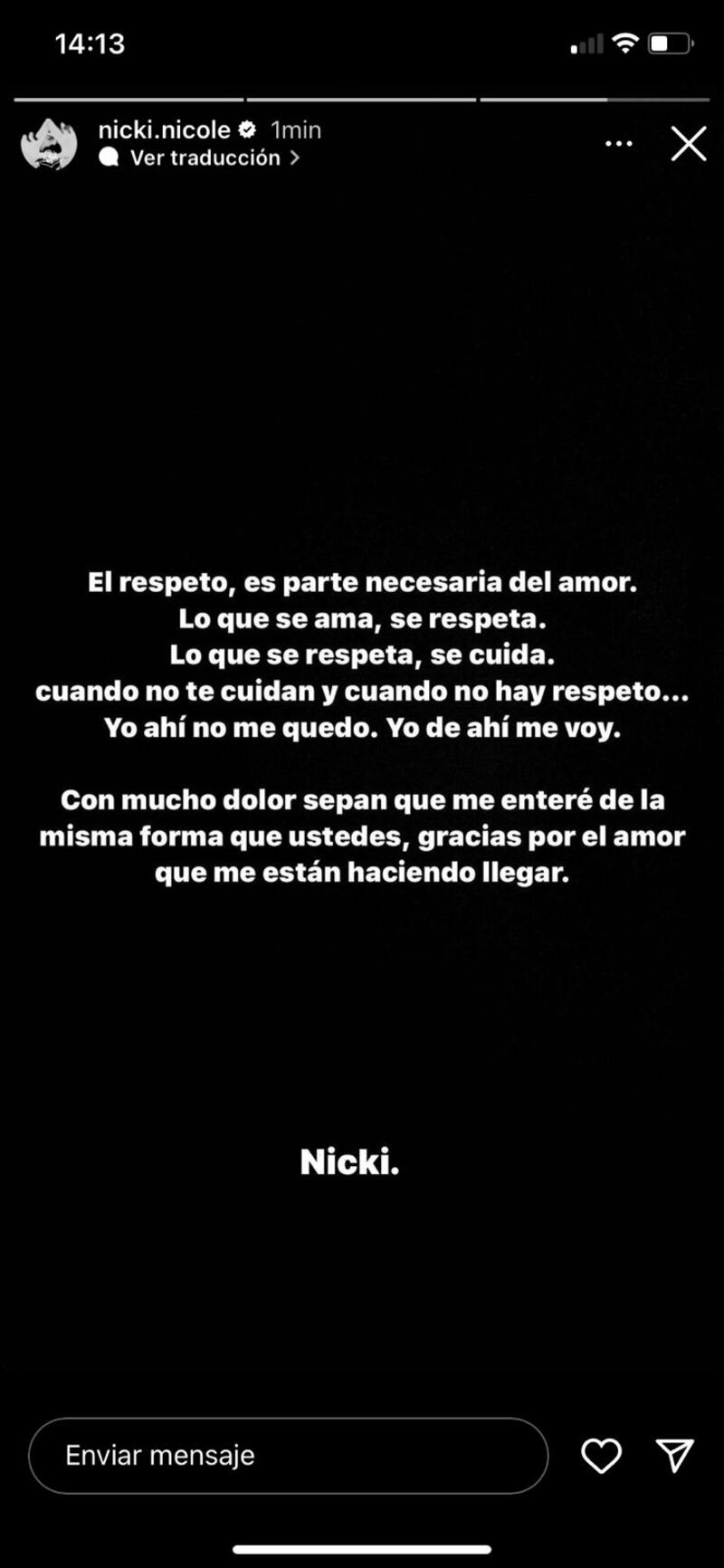Viewport: 724px width, 1568px height.
Task: Tap Ver traducción to translate story
Action: click(205, 158)
